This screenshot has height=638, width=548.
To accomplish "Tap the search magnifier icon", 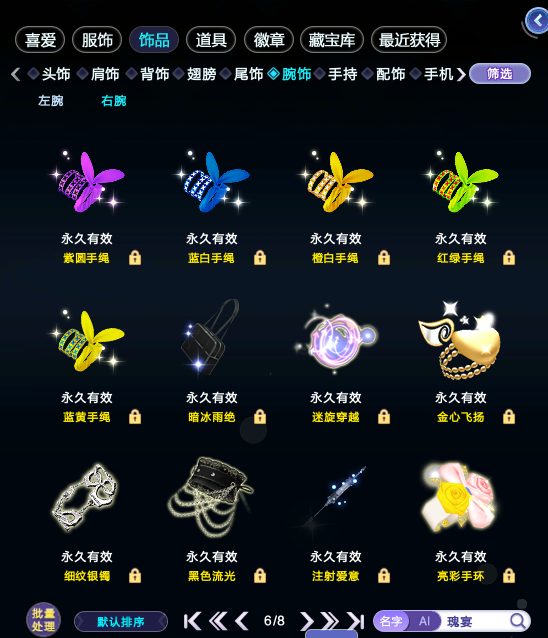I will click(x=518, y=621).
